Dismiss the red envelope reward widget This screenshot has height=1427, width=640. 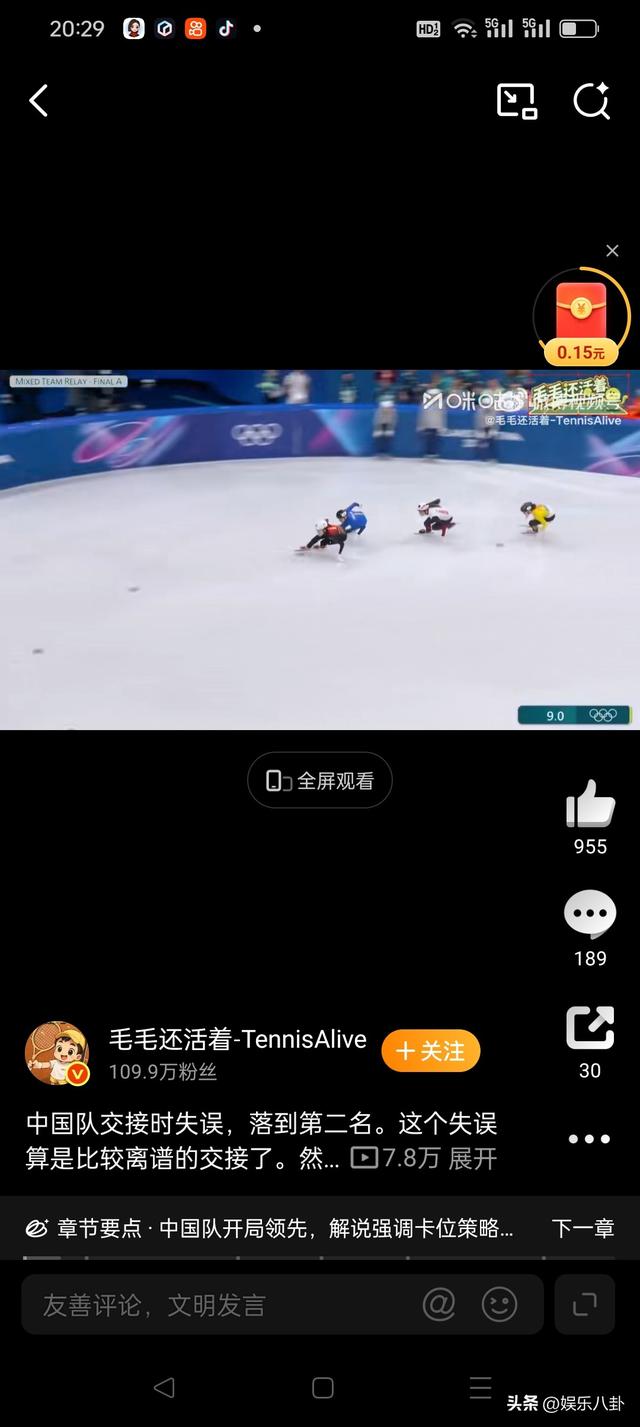tap(612, 251)
